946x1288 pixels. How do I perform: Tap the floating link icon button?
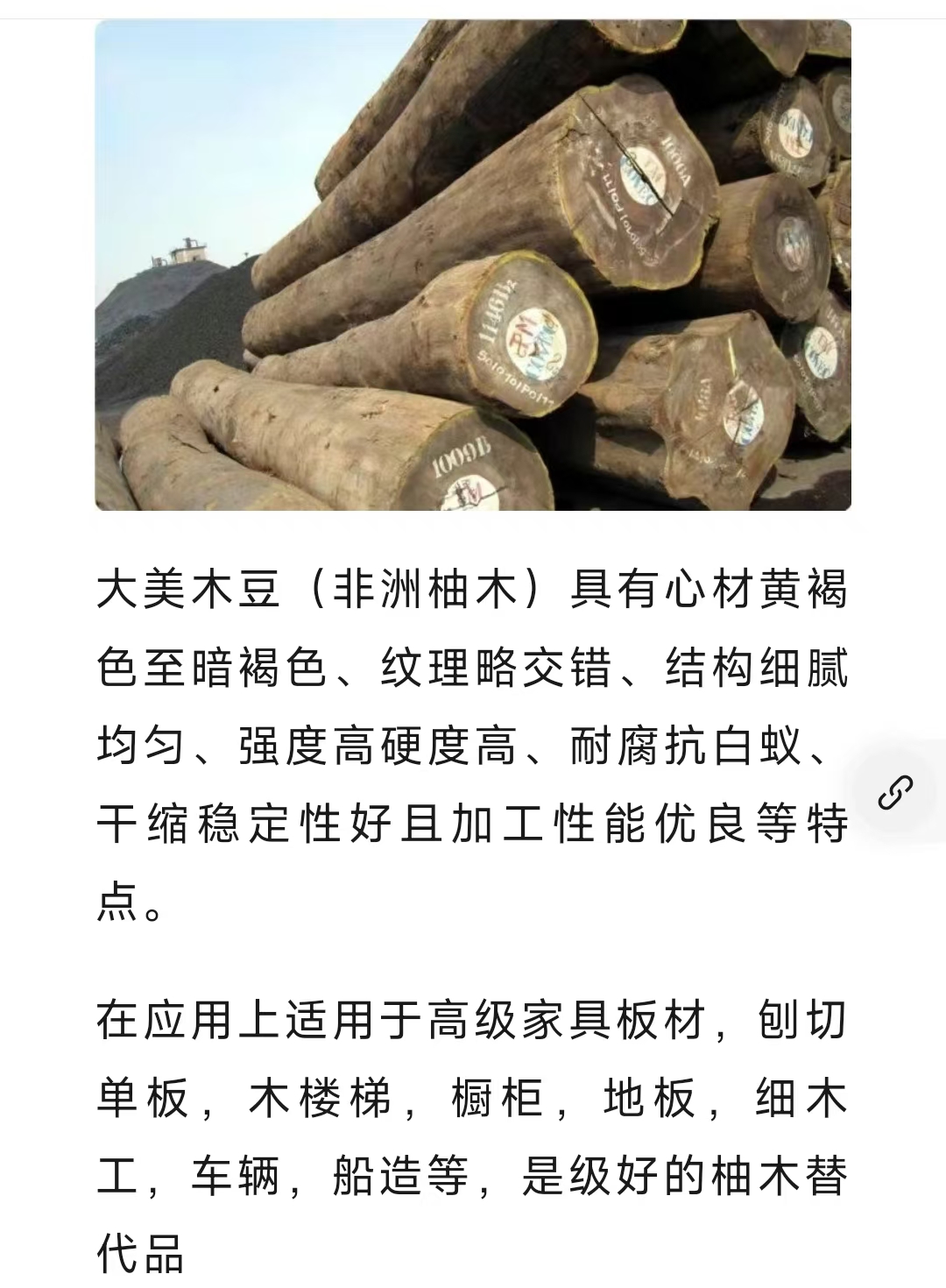[895, 792]
